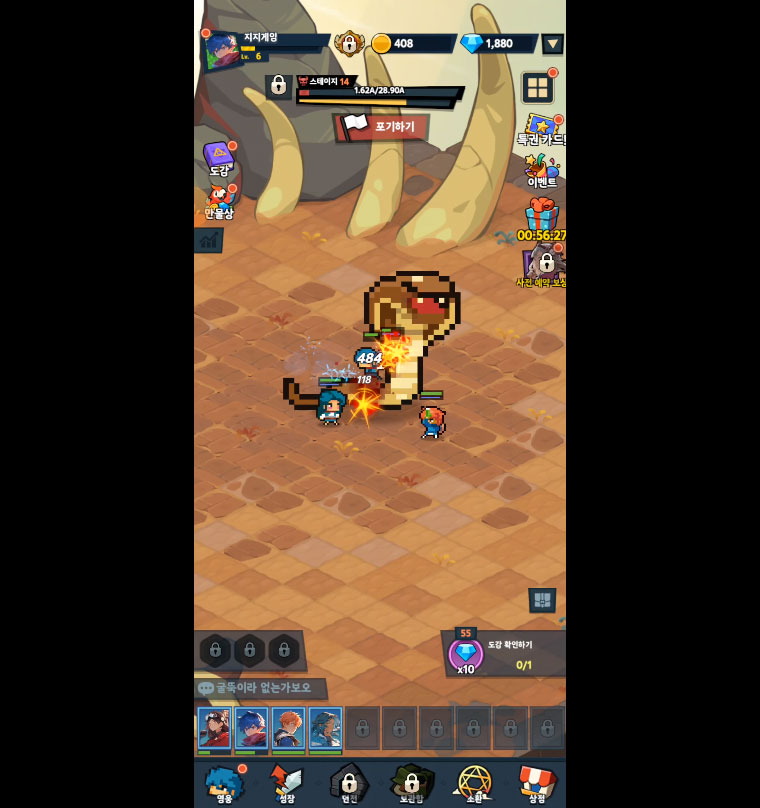Open the player profile avatar
Screen dimensions: 760x808
pos(221,50)
